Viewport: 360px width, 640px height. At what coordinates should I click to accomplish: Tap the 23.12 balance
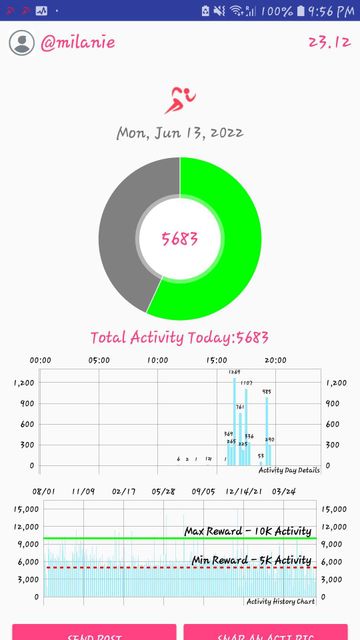[x=329, y=42]
